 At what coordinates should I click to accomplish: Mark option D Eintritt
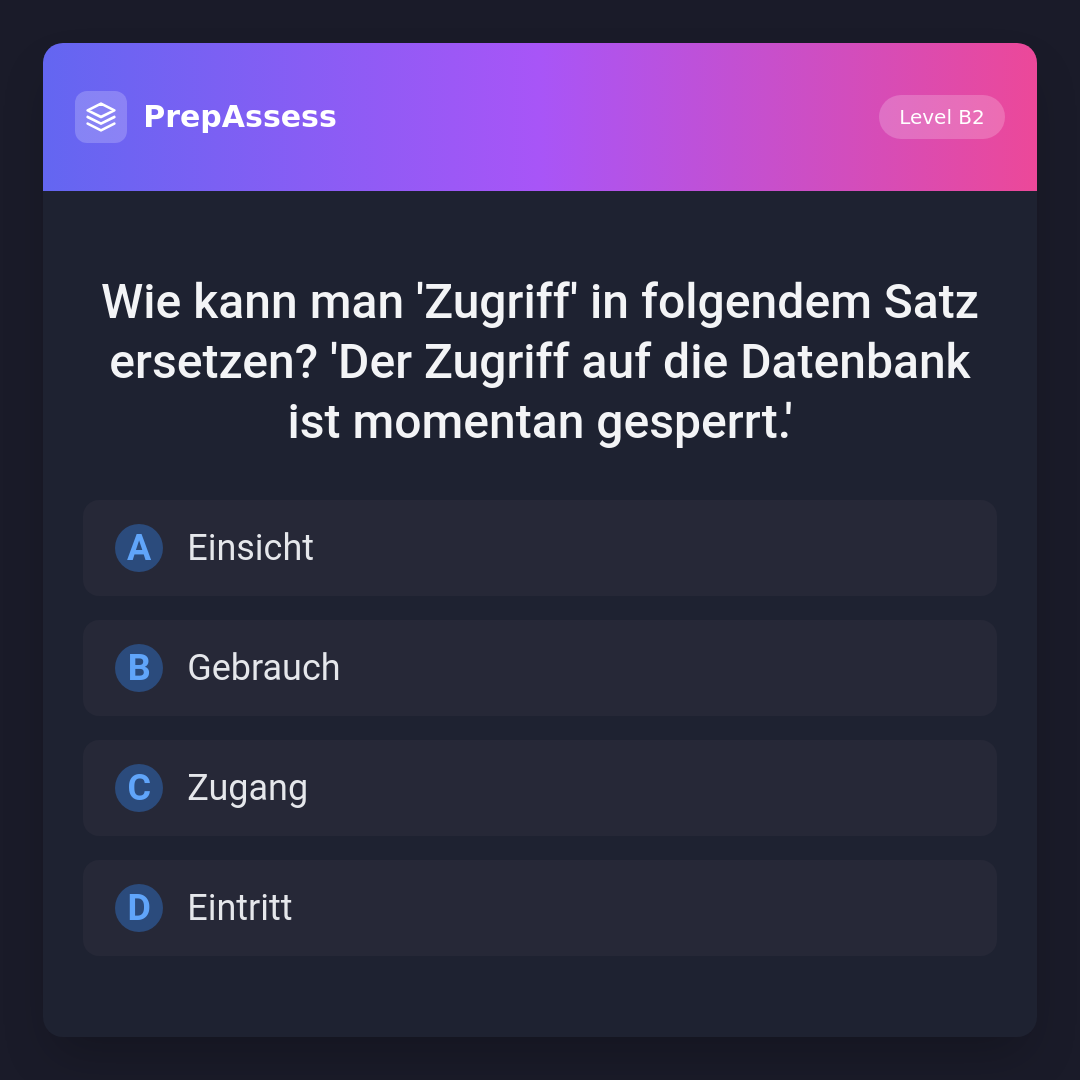(x=539, y=908)
